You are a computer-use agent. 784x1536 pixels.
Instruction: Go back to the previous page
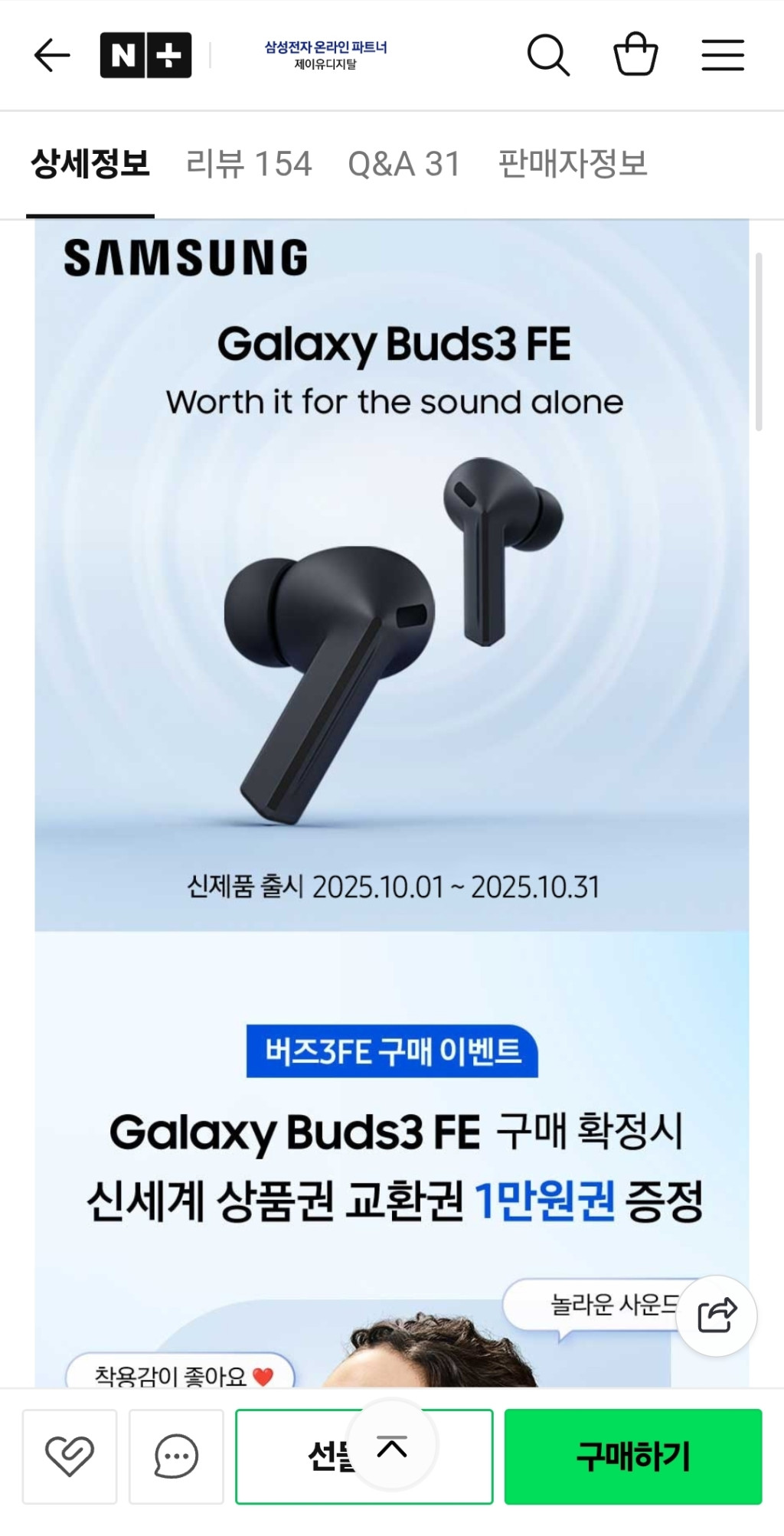pyautogui.click(x=52, y=55)
